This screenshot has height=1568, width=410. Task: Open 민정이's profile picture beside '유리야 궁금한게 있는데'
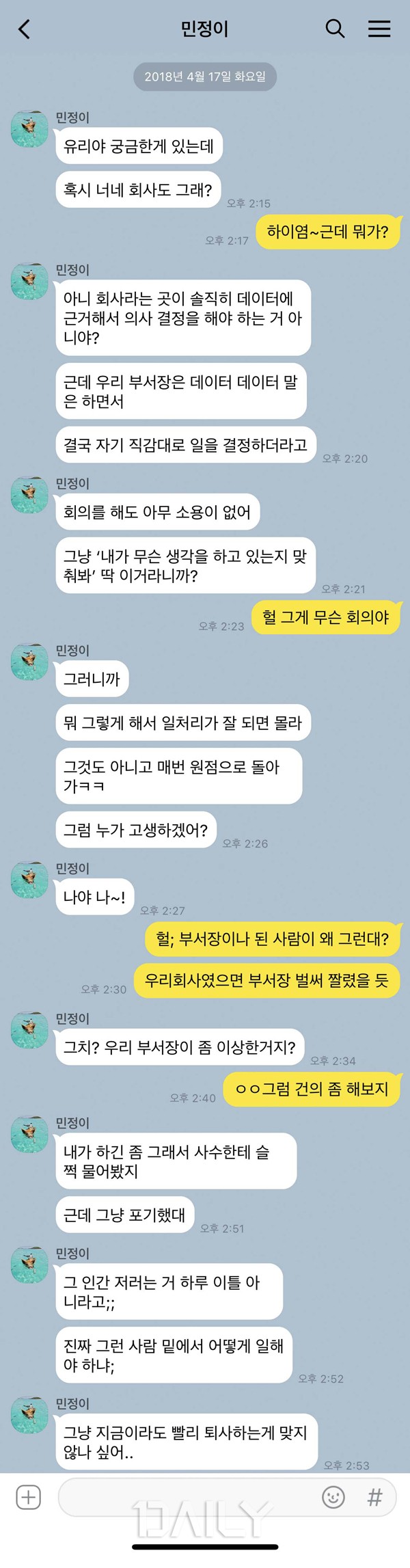coord(29,129)
